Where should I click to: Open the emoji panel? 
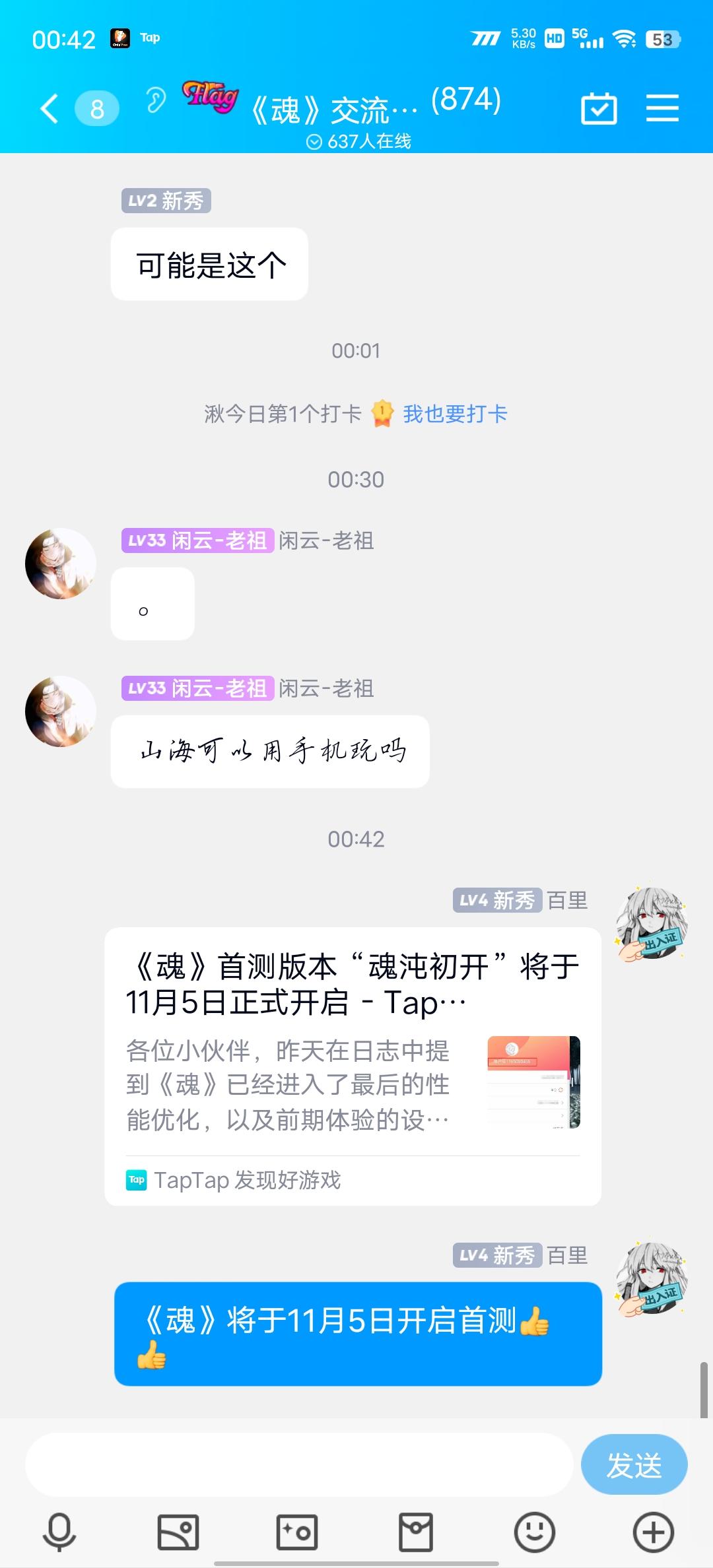535,1532
